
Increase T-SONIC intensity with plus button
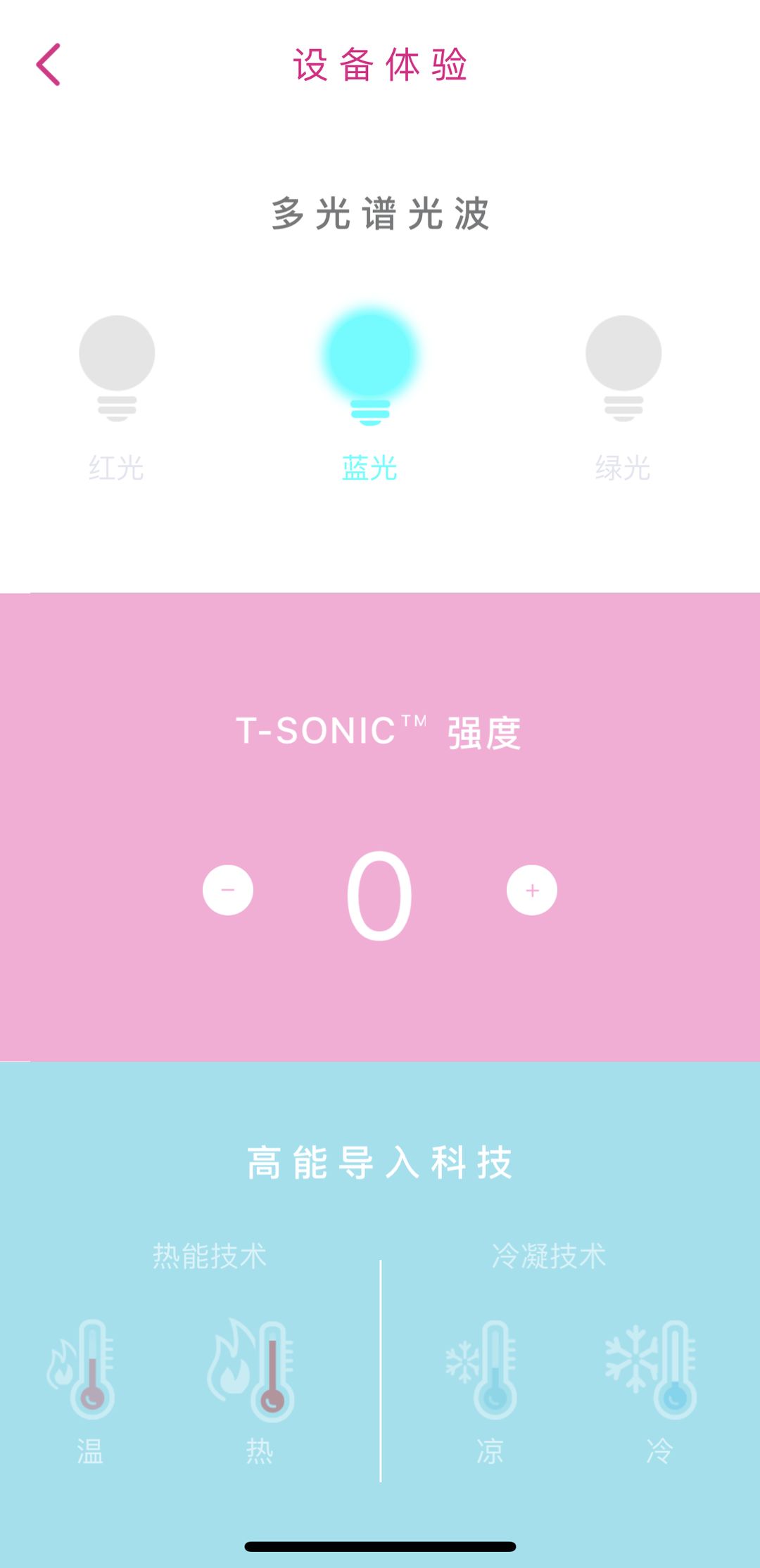(x=531, y=890)
